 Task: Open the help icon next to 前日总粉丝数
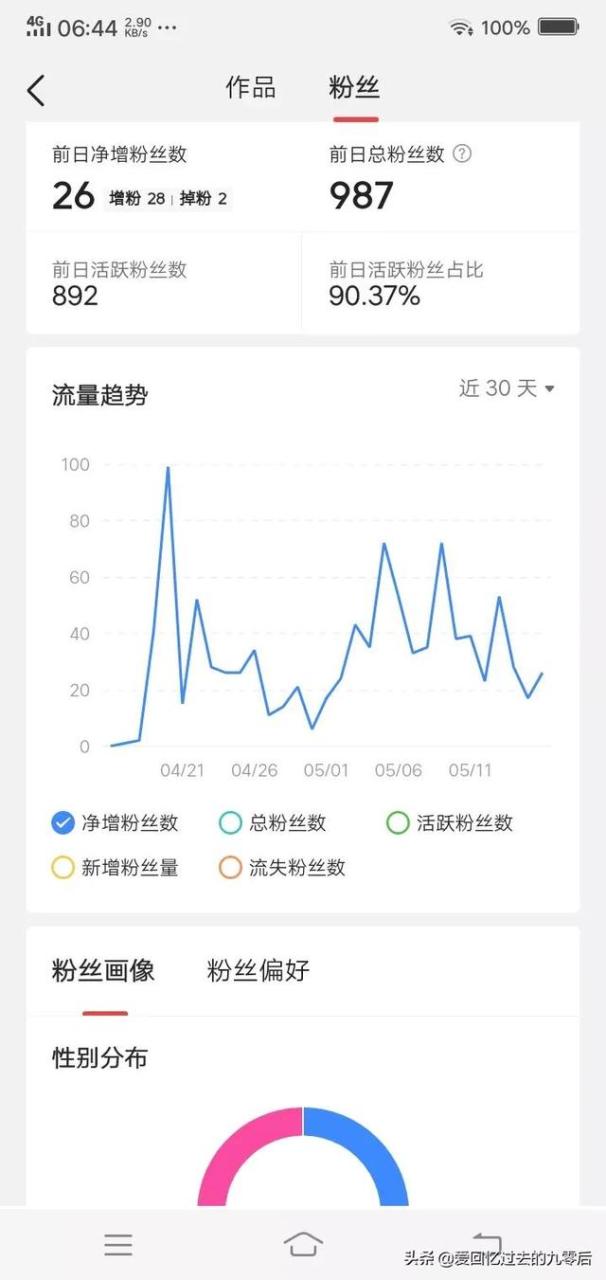[x=462, y=154]
